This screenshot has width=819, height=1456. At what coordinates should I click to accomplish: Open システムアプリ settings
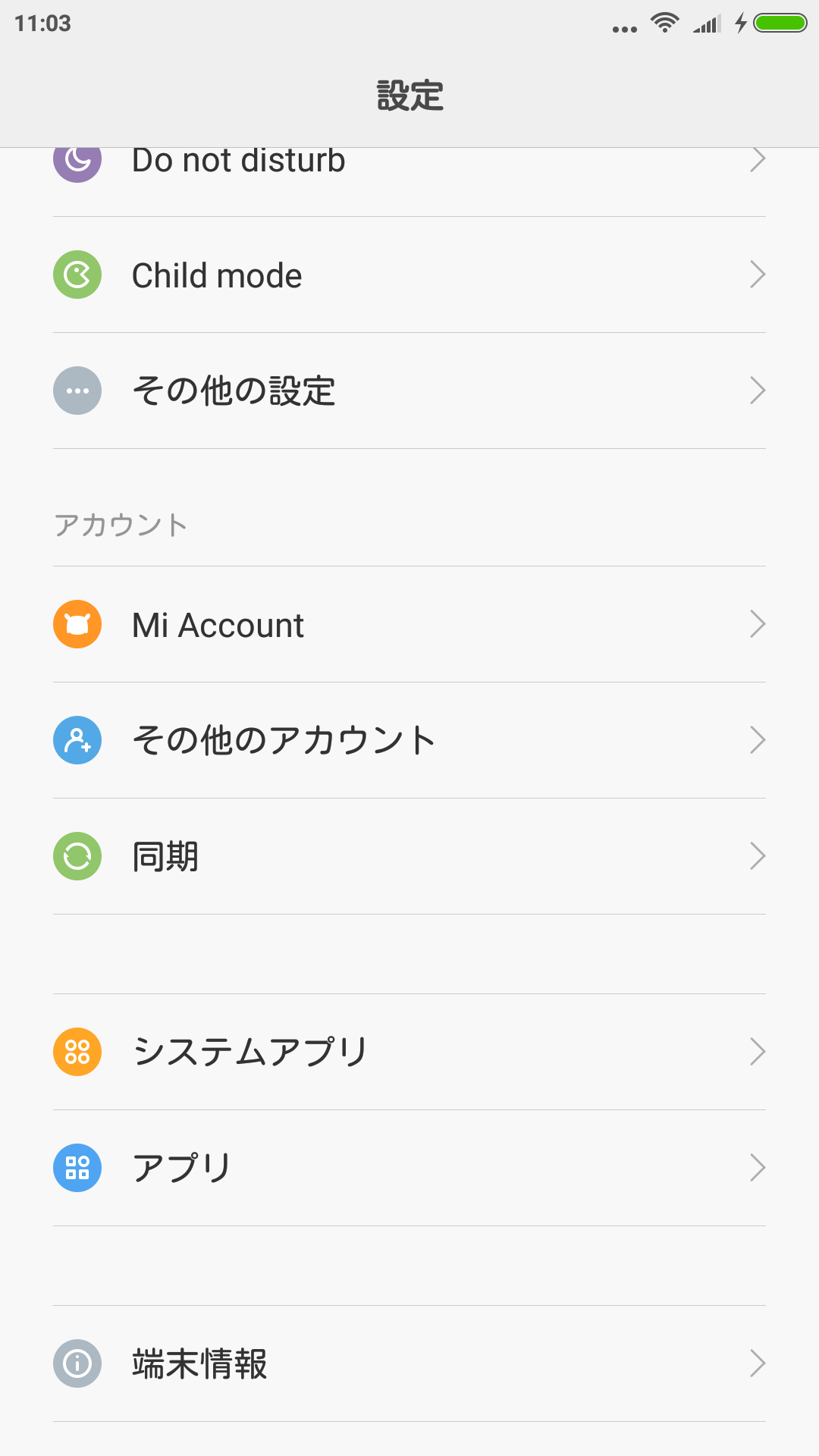(x=409, y=1052)
